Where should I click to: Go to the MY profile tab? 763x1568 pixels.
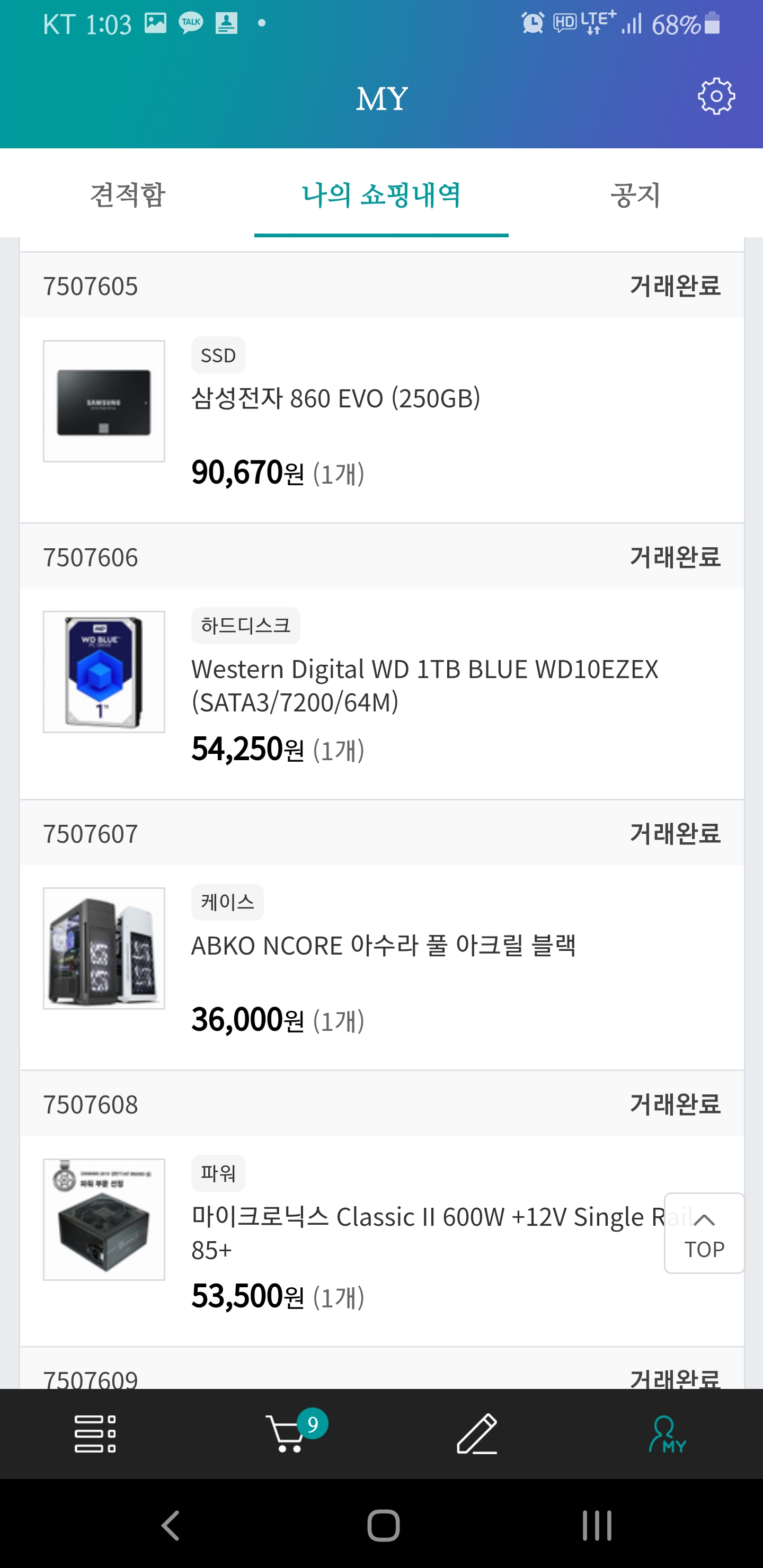[668, 1433]
